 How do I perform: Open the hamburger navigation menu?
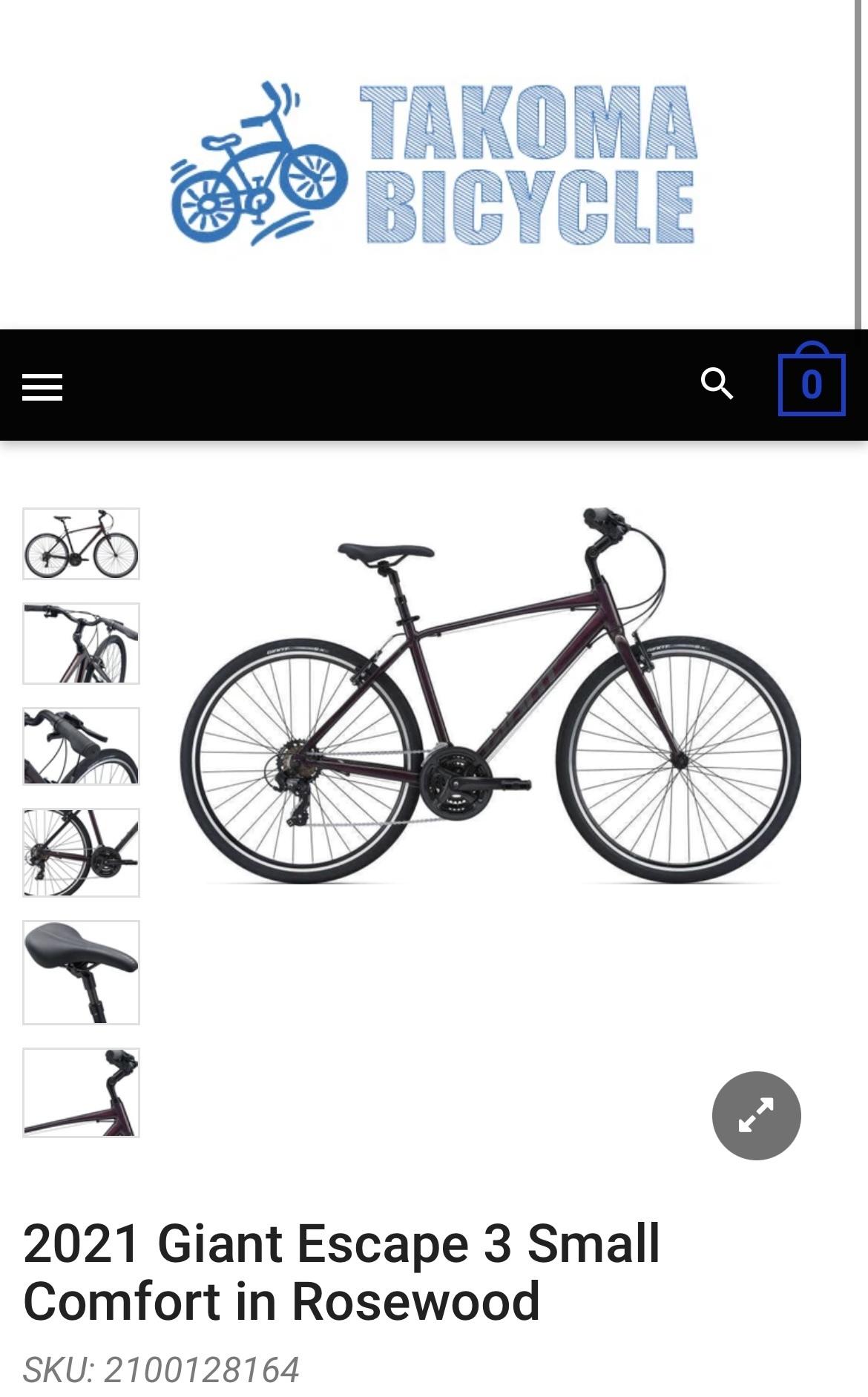42,387
